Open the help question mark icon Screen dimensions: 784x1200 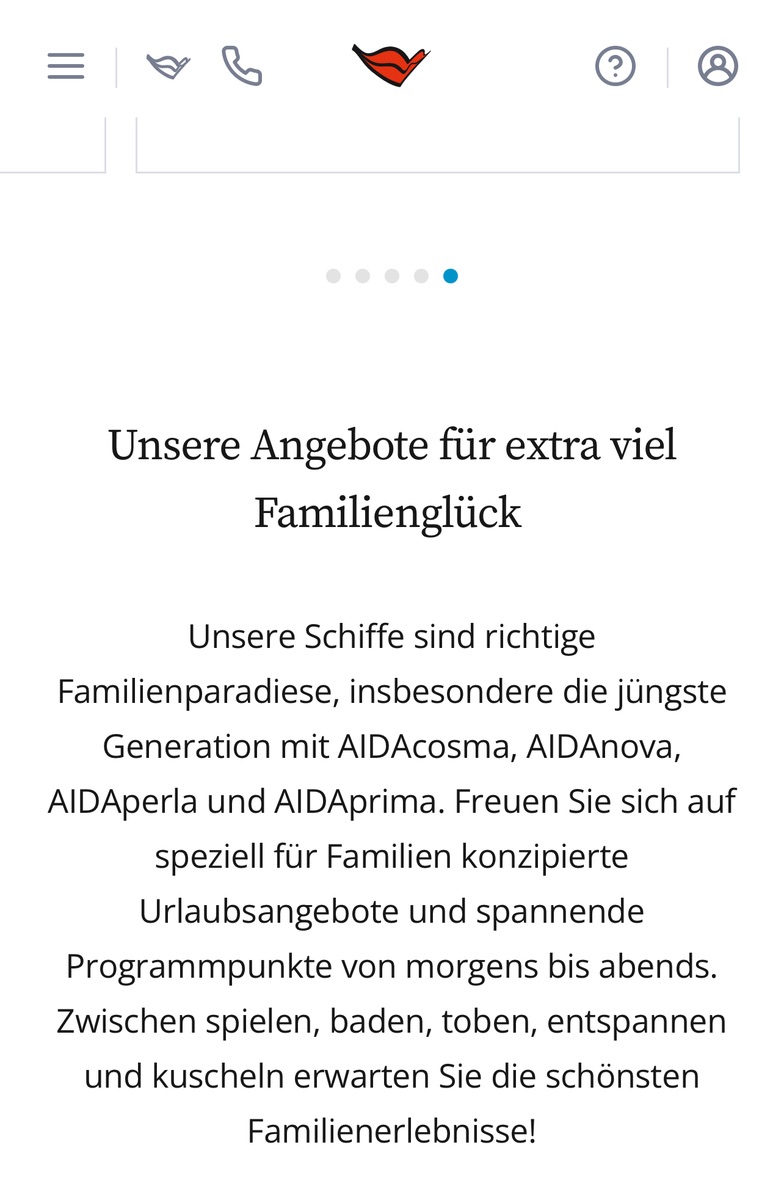point(615,67)
